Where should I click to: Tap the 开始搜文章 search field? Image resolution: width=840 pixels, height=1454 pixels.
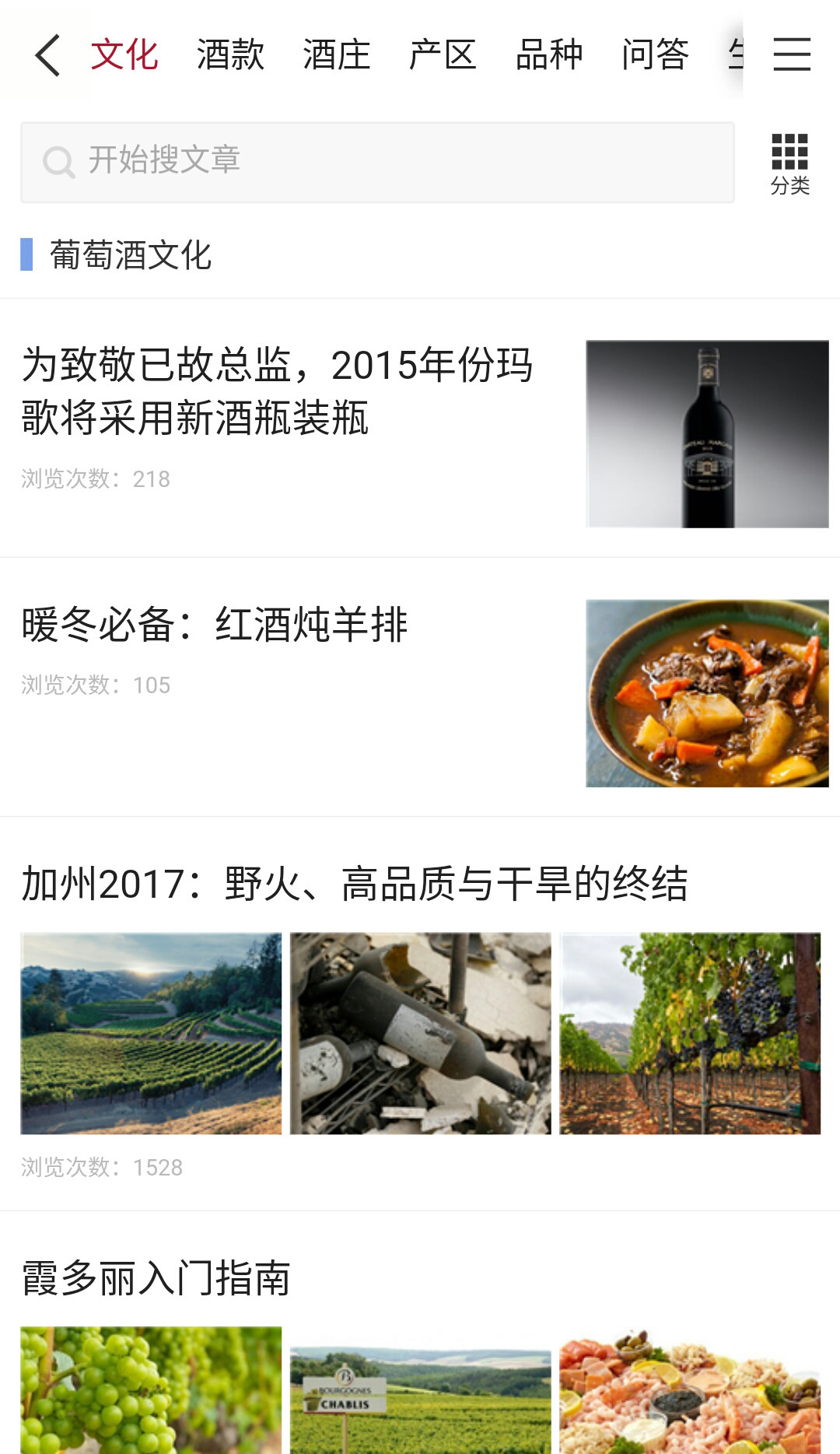click(x=377, y=162)
